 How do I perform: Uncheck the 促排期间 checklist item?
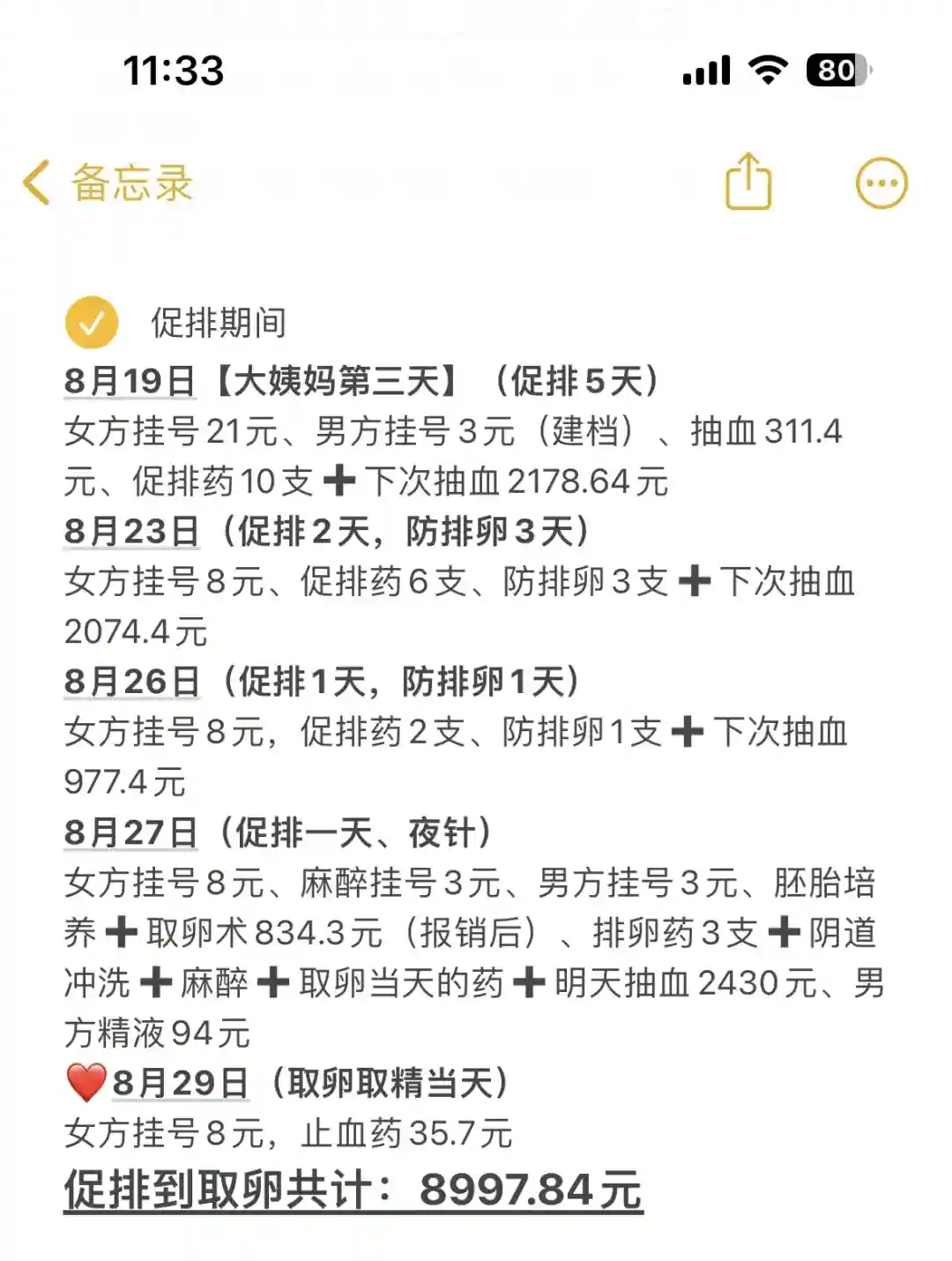(92, 323)
